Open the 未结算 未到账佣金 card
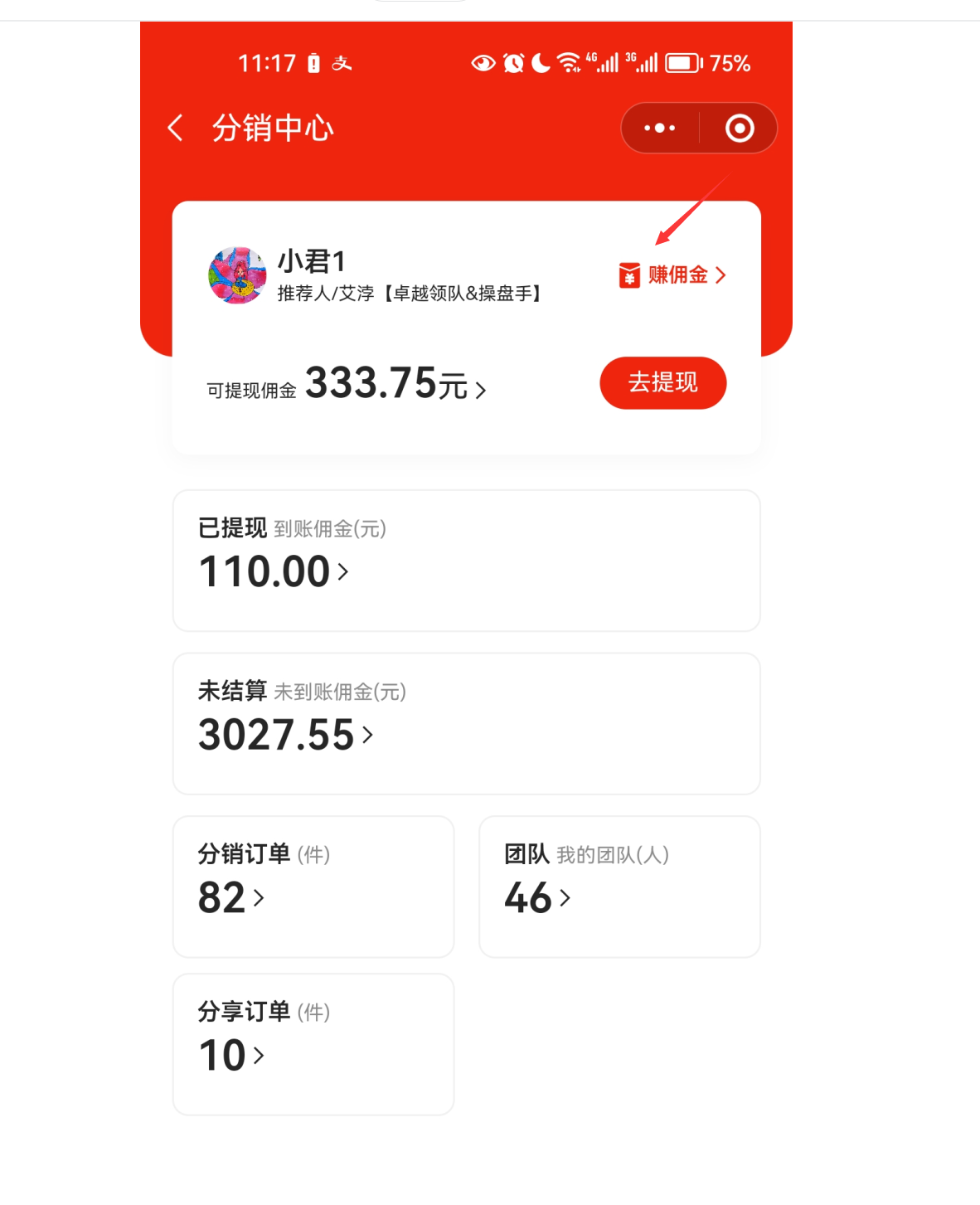 click(466, 723)
